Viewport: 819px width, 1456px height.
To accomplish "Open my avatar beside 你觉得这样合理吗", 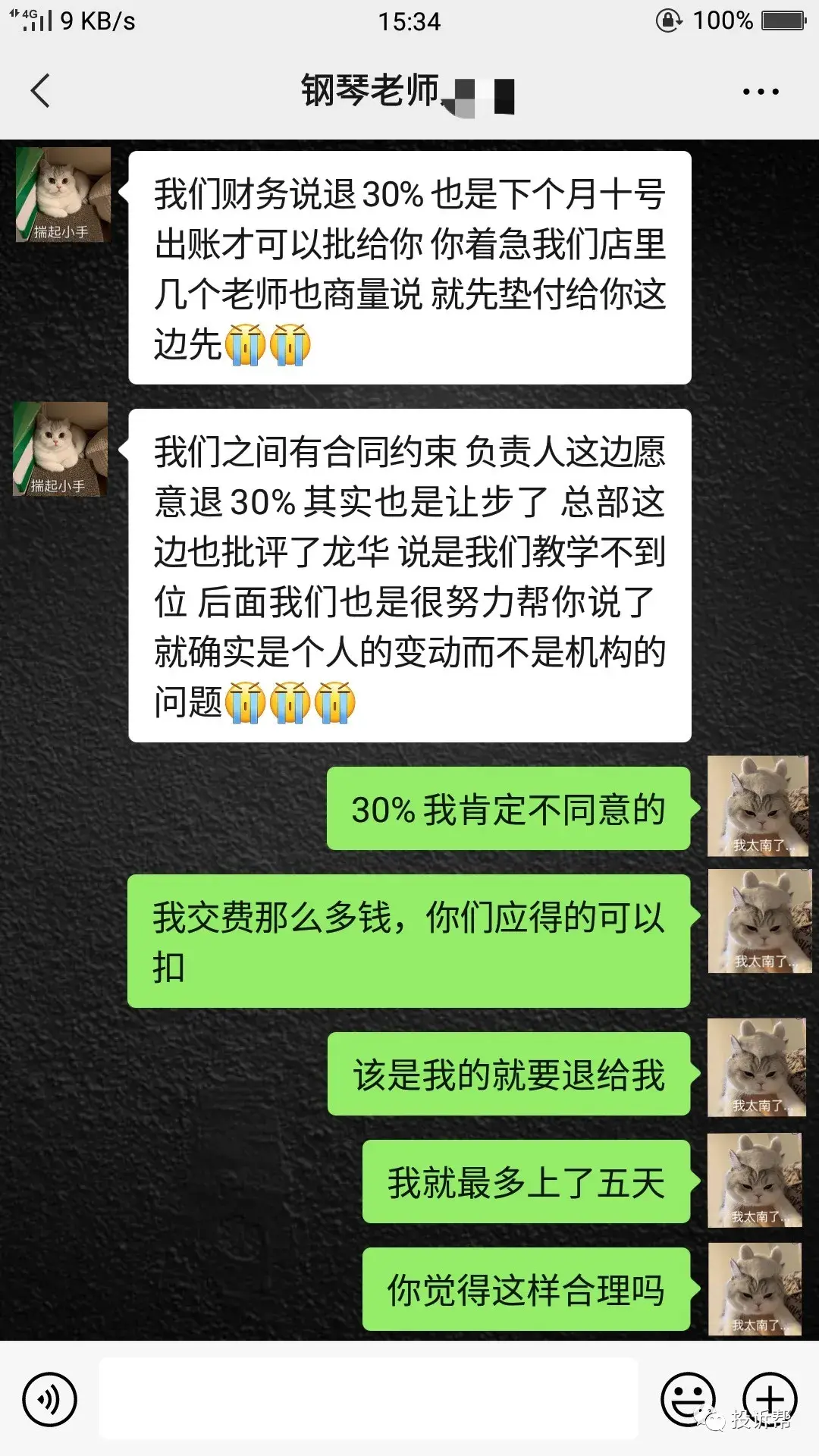I will [755, 1289].
